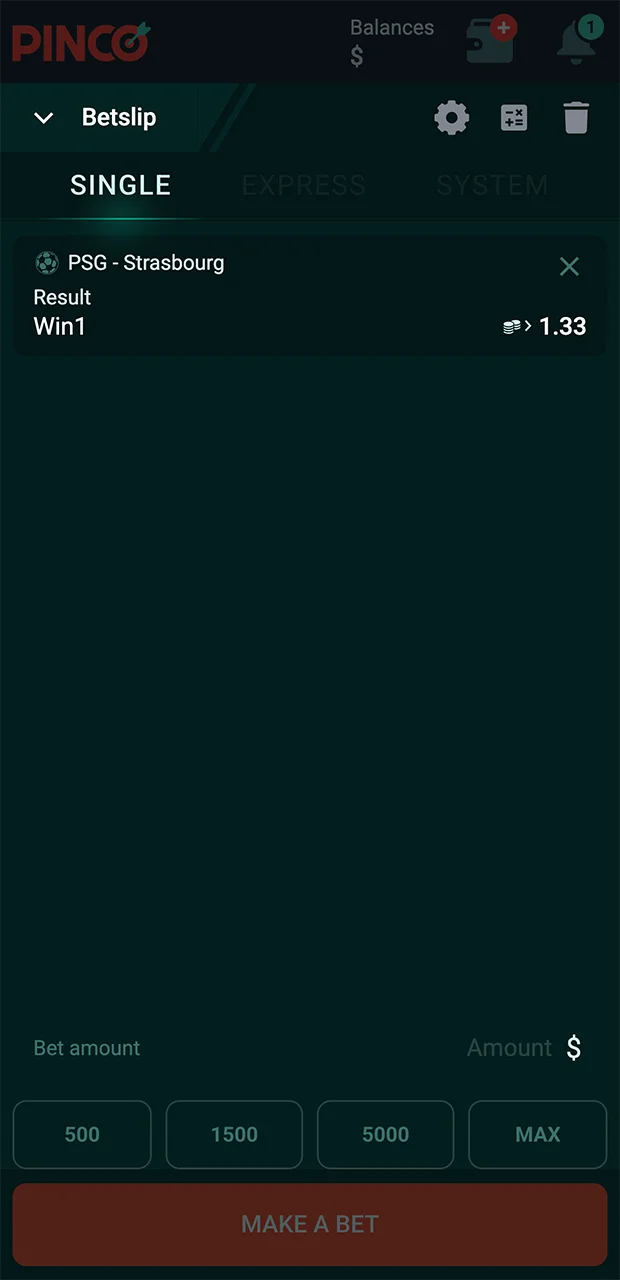Open the wallet deposit icon

click(491, 42)
